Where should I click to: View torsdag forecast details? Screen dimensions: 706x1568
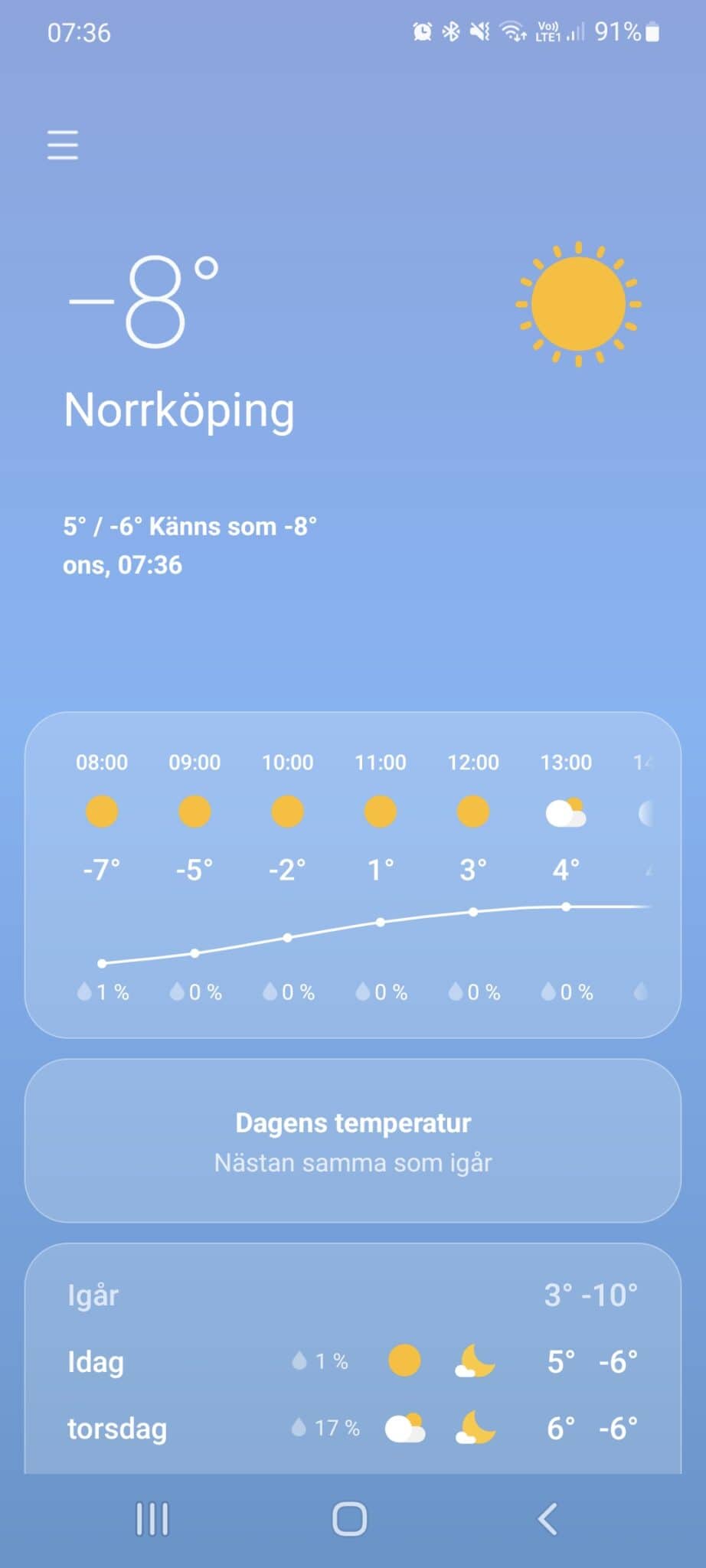352,1429
